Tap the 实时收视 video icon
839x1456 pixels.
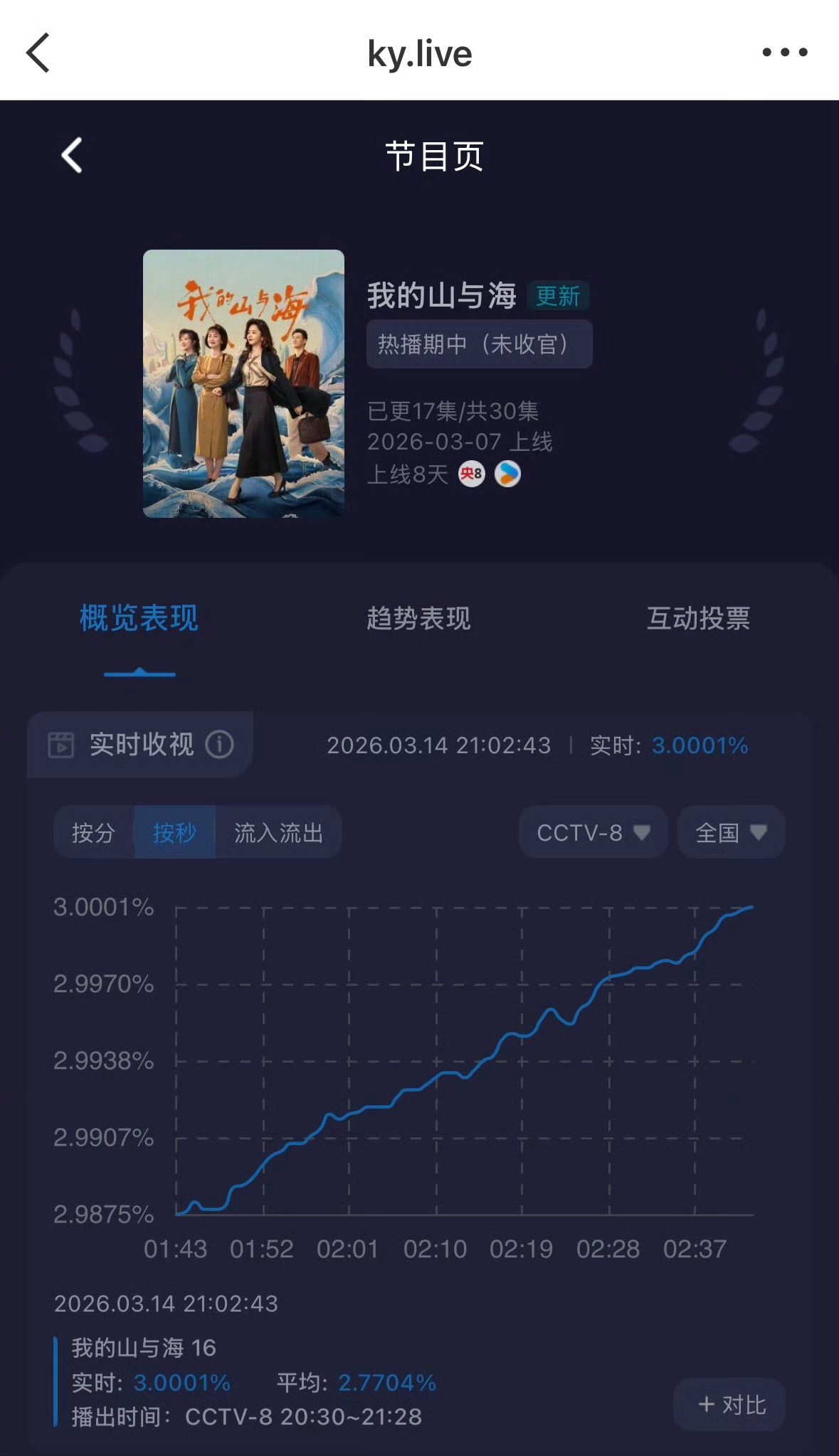point(61,745)
